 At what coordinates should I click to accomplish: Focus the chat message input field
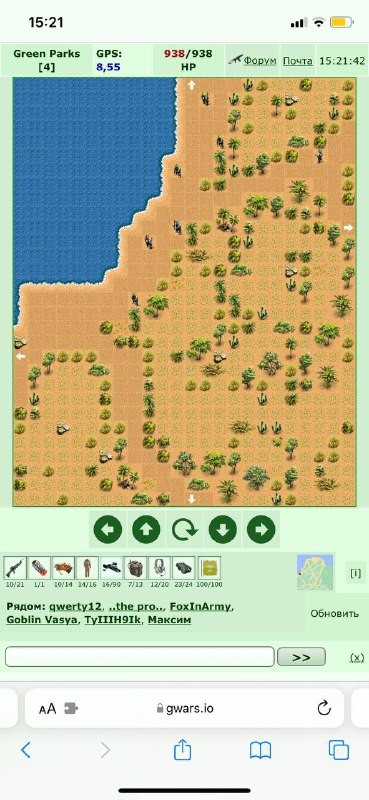click(140, 657)
